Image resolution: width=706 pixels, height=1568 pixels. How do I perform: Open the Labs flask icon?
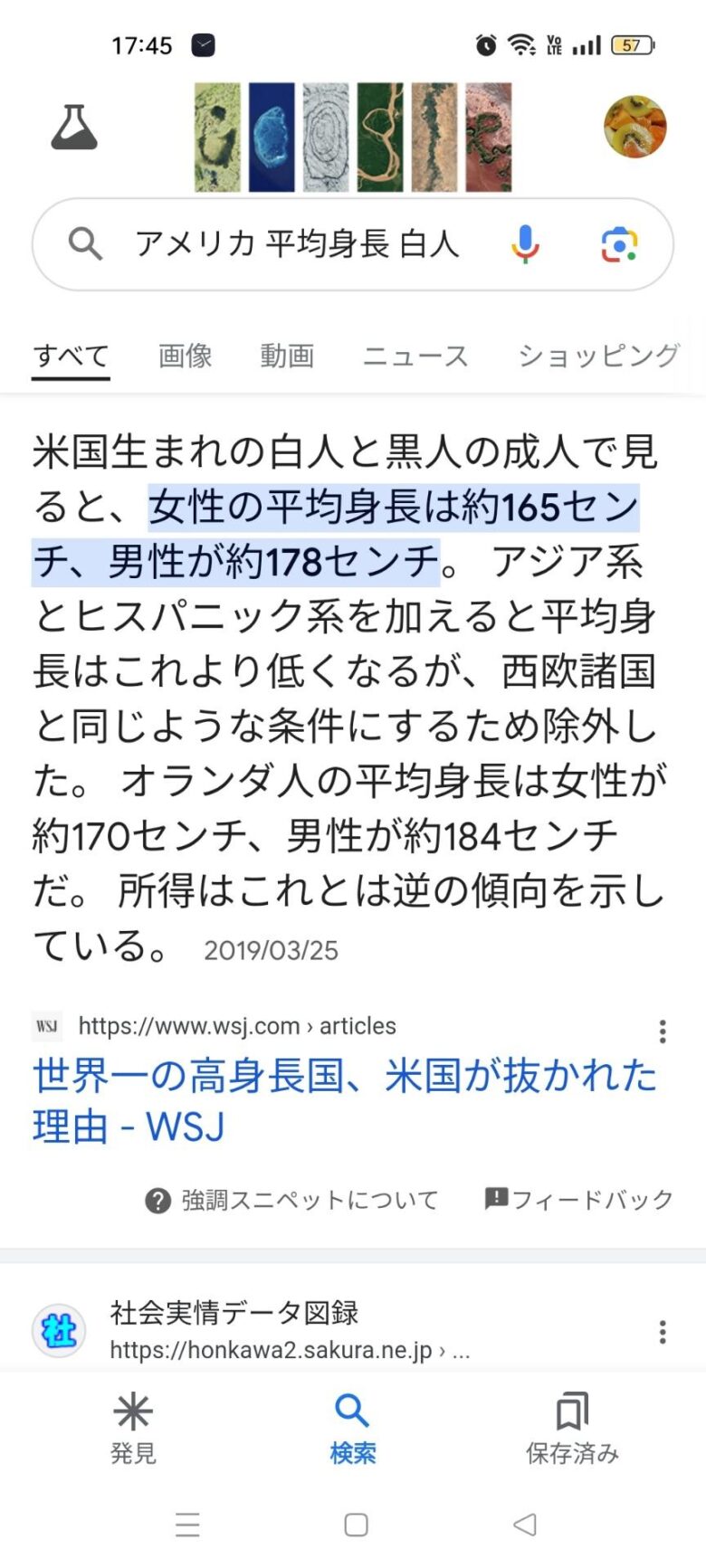74,128
